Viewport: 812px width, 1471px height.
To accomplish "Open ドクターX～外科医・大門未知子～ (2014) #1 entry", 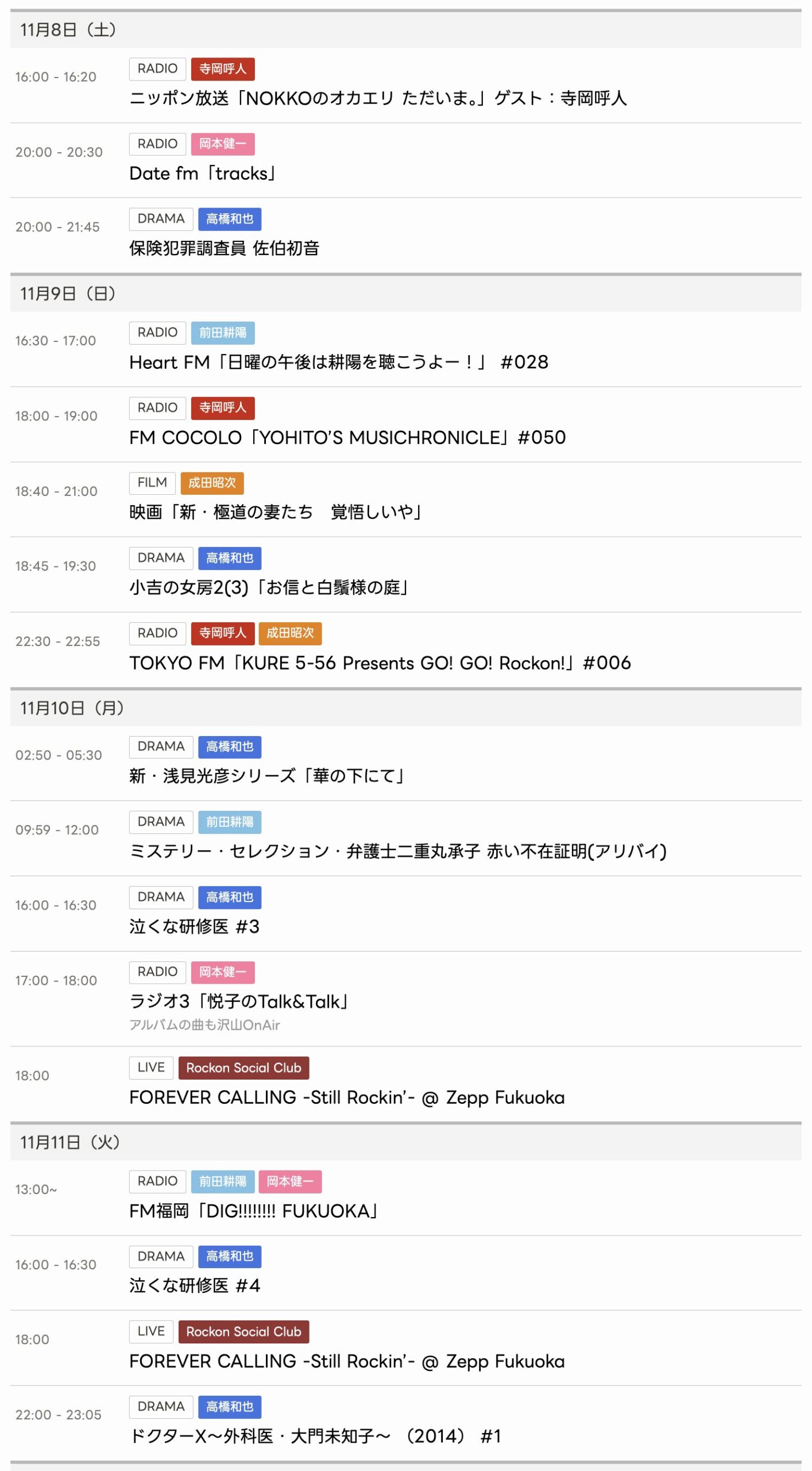I will 315,1437.
